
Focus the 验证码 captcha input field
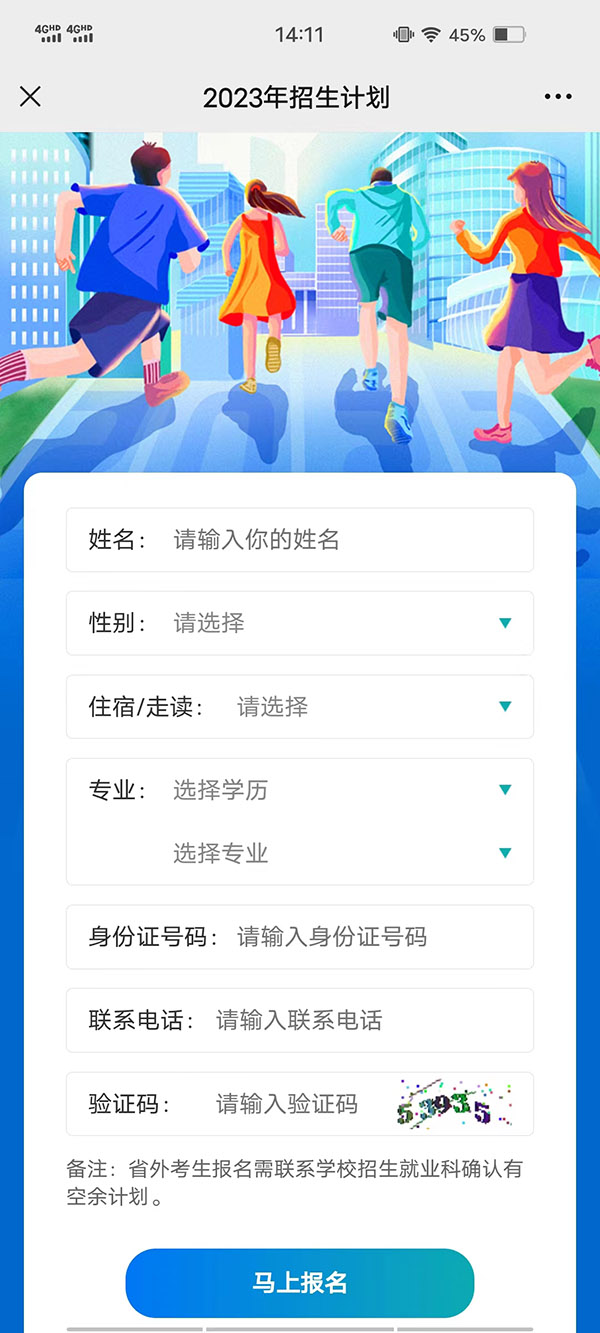coord(290,1104)
